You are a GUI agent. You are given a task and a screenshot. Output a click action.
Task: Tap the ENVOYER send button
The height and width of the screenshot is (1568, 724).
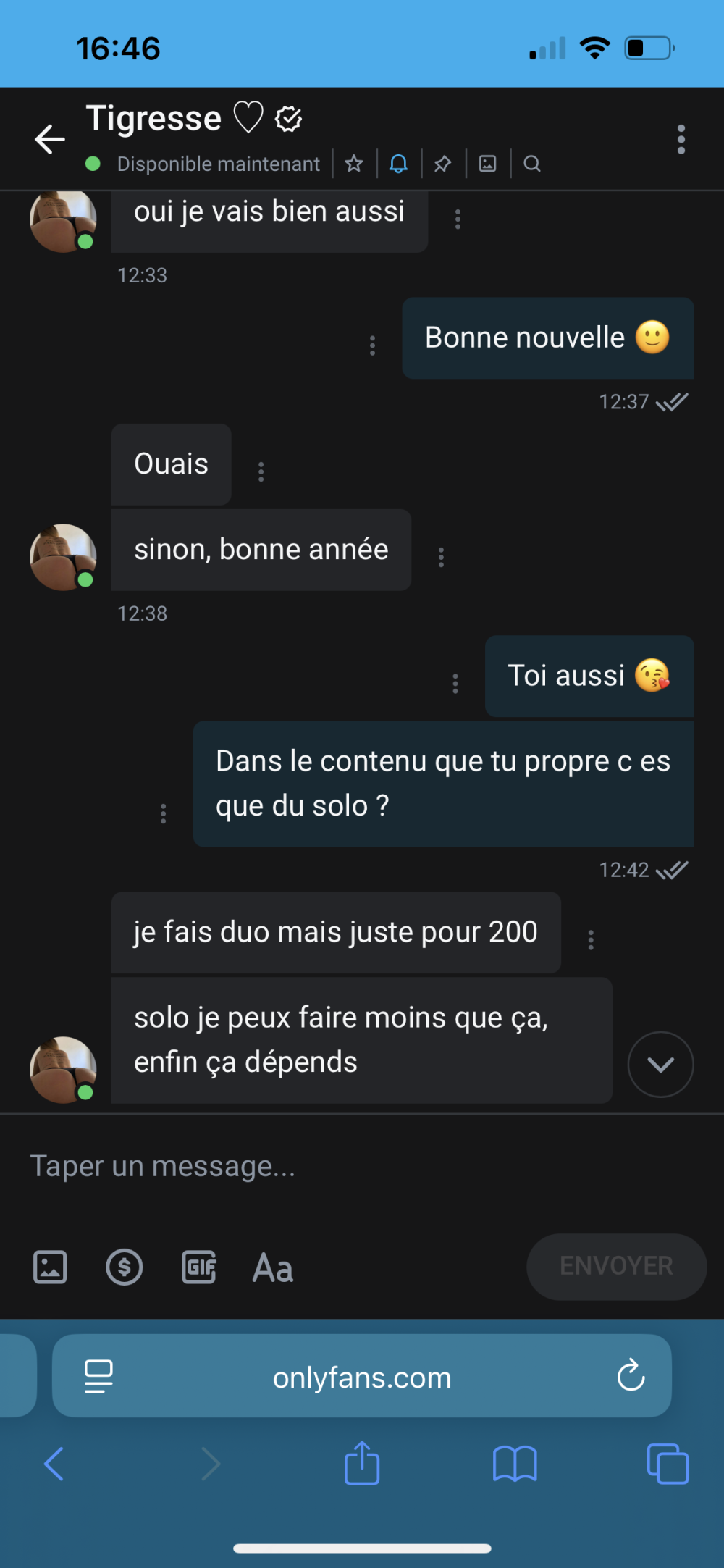pos(616,1266)
